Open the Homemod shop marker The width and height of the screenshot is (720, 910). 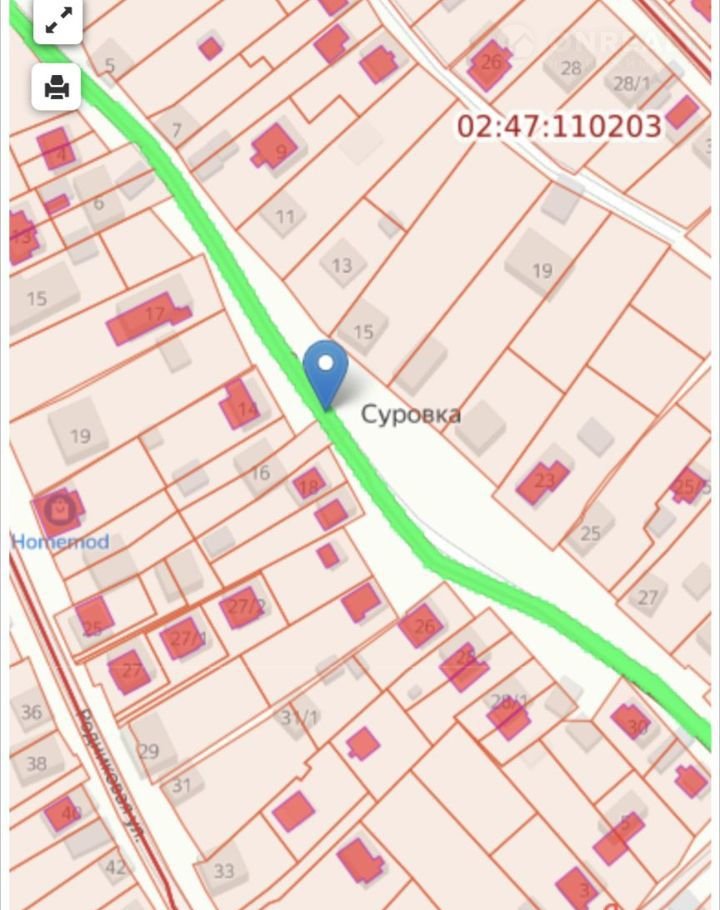[x=60, y=509]
